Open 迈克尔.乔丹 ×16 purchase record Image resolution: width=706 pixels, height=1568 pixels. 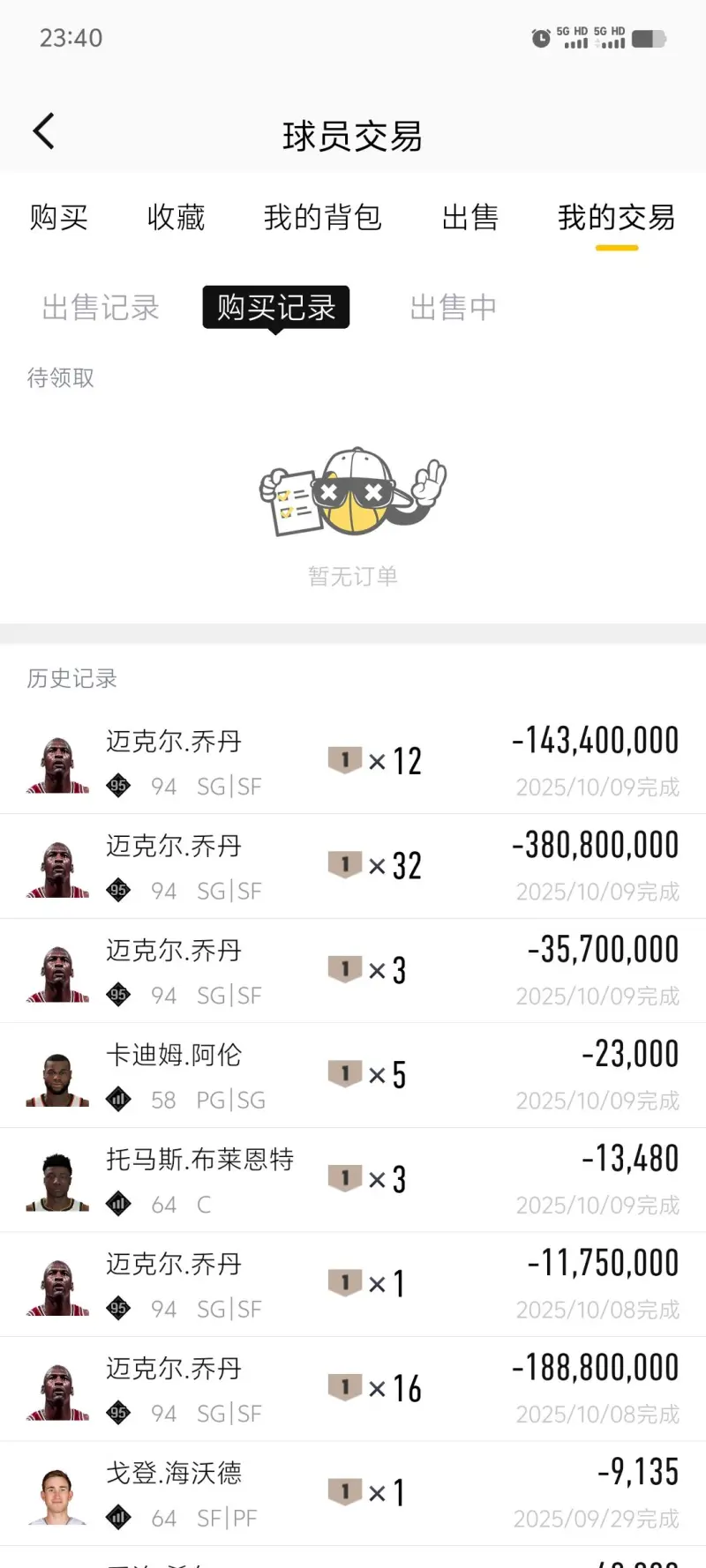pos(353,1389)
